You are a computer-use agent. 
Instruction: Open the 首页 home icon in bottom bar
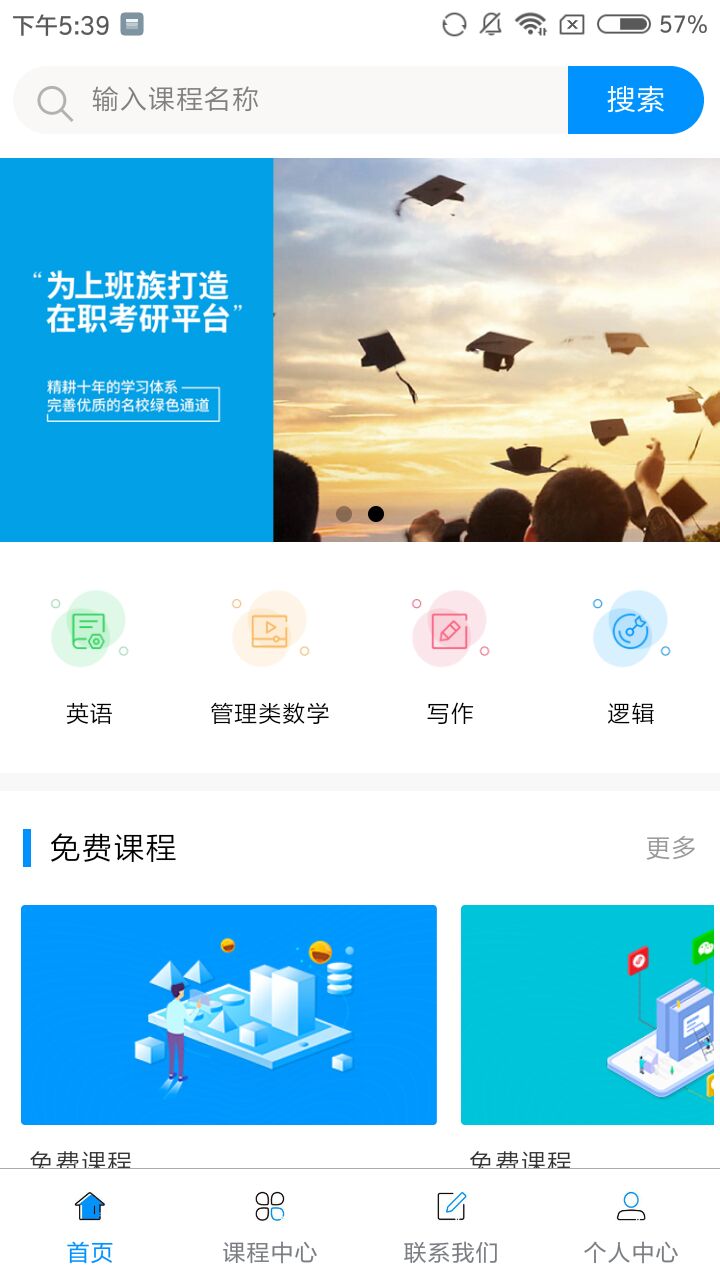click(x=89, y=1206)
